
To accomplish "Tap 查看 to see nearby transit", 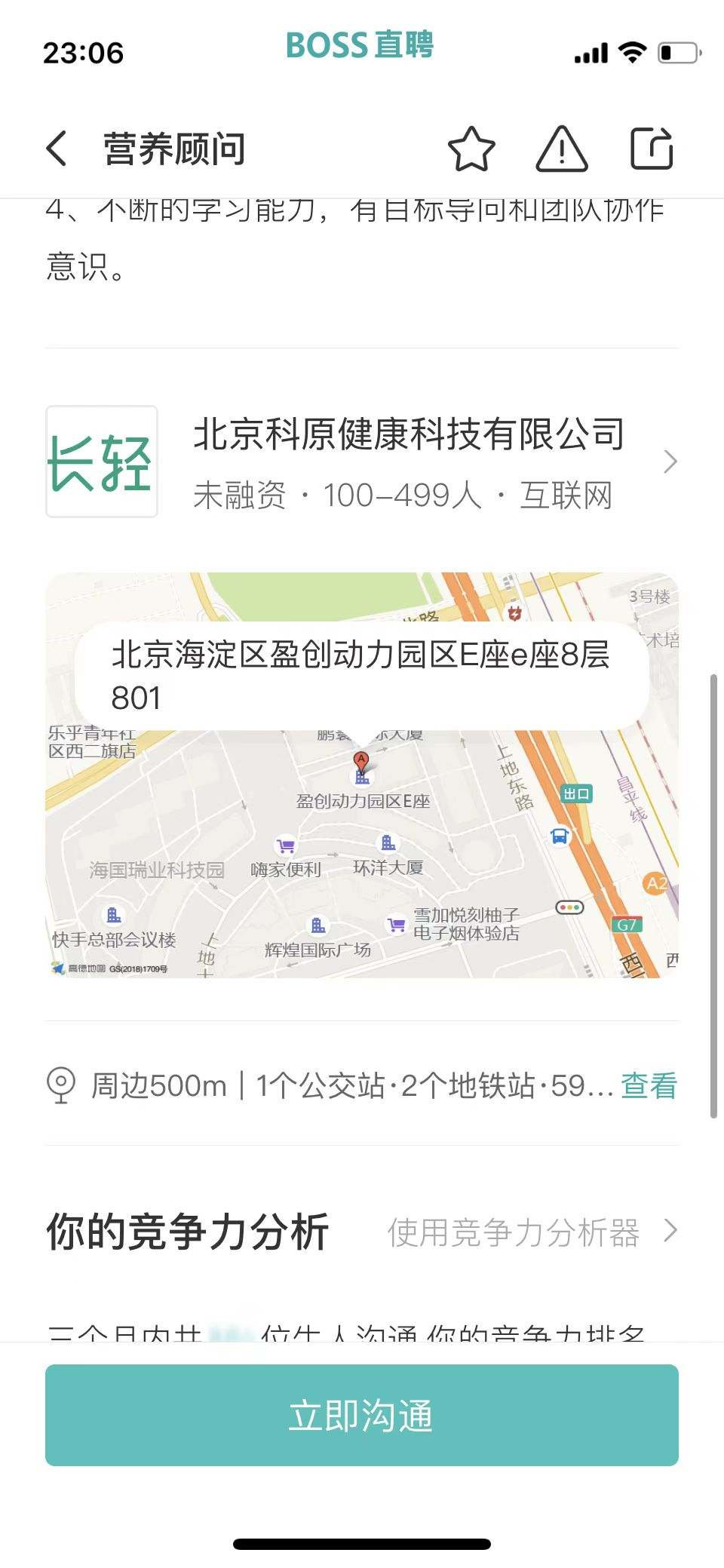I will click(649, 1085).
